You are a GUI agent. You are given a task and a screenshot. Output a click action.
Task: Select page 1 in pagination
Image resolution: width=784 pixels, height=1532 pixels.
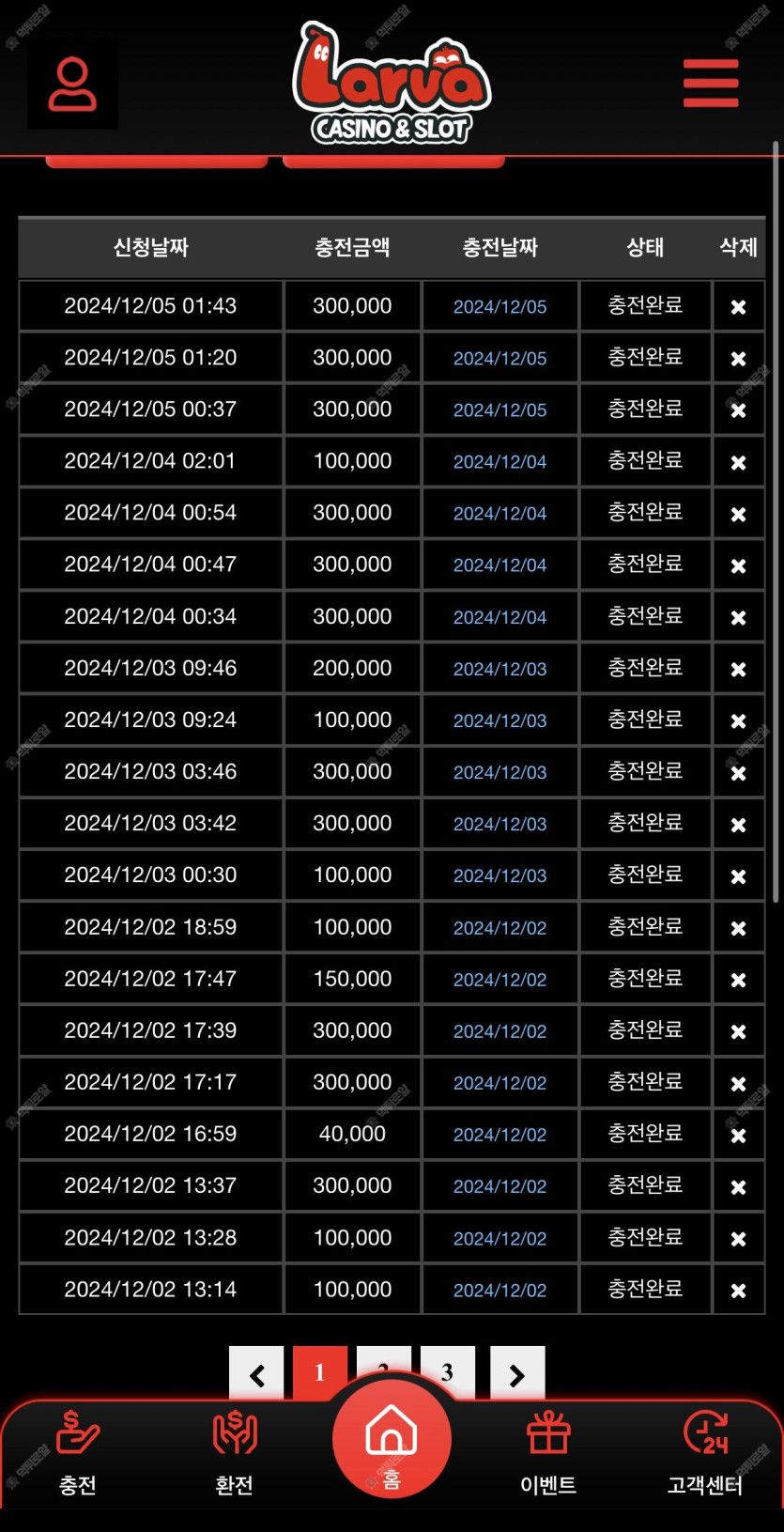tap(320, 1373)
